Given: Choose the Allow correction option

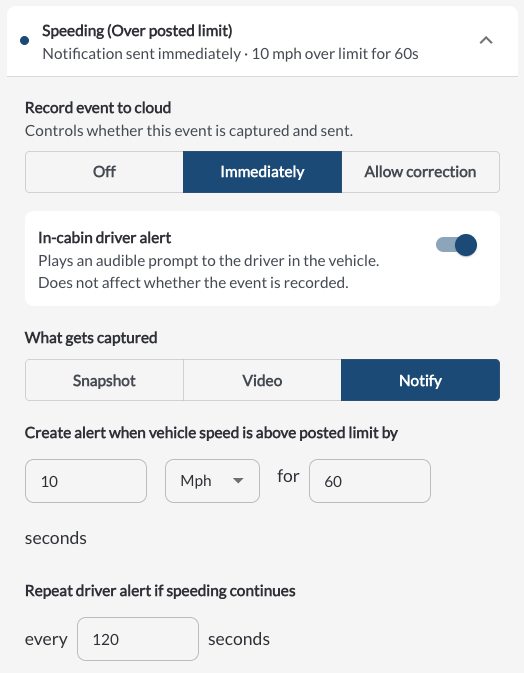Looking at the screenshot, I should 421,172.
